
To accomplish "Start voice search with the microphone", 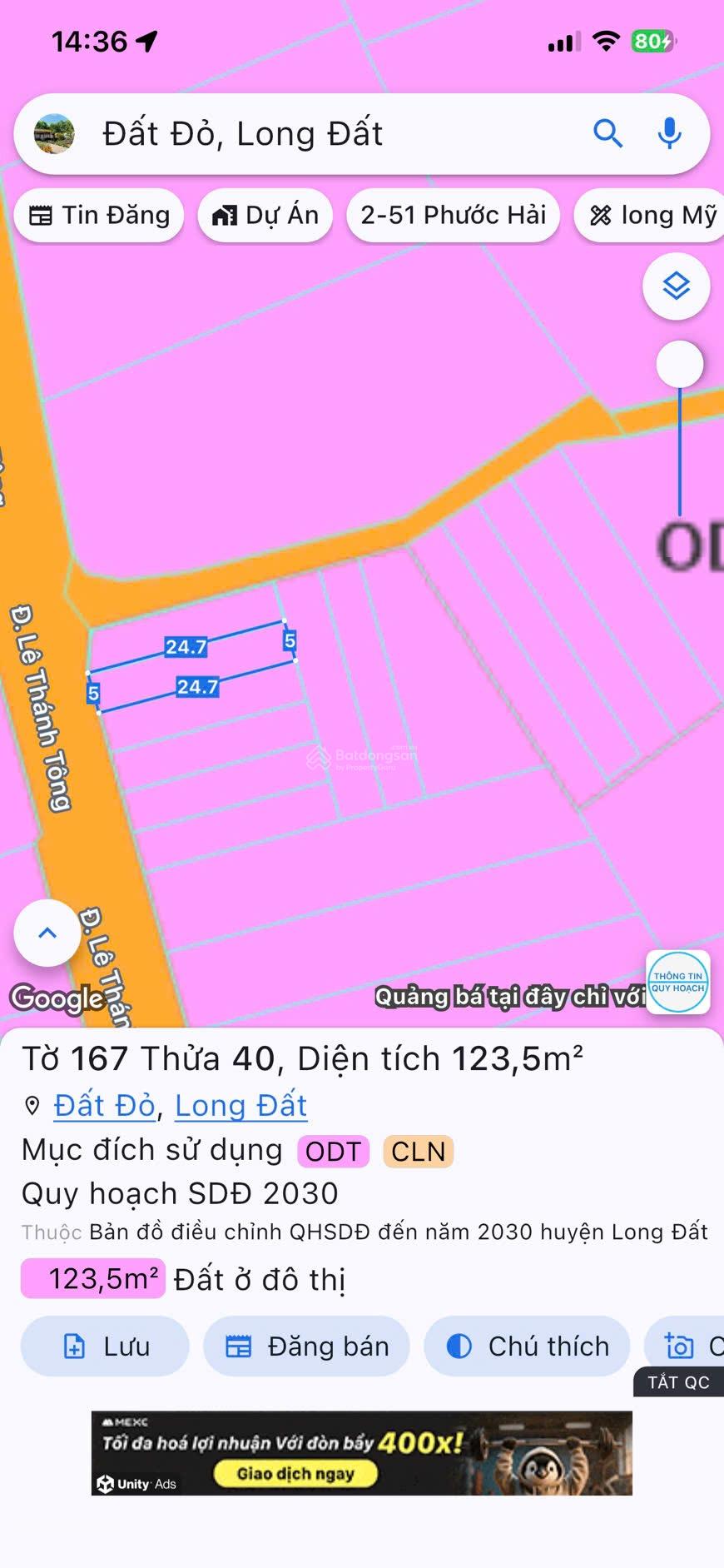I will pos(669,133).
